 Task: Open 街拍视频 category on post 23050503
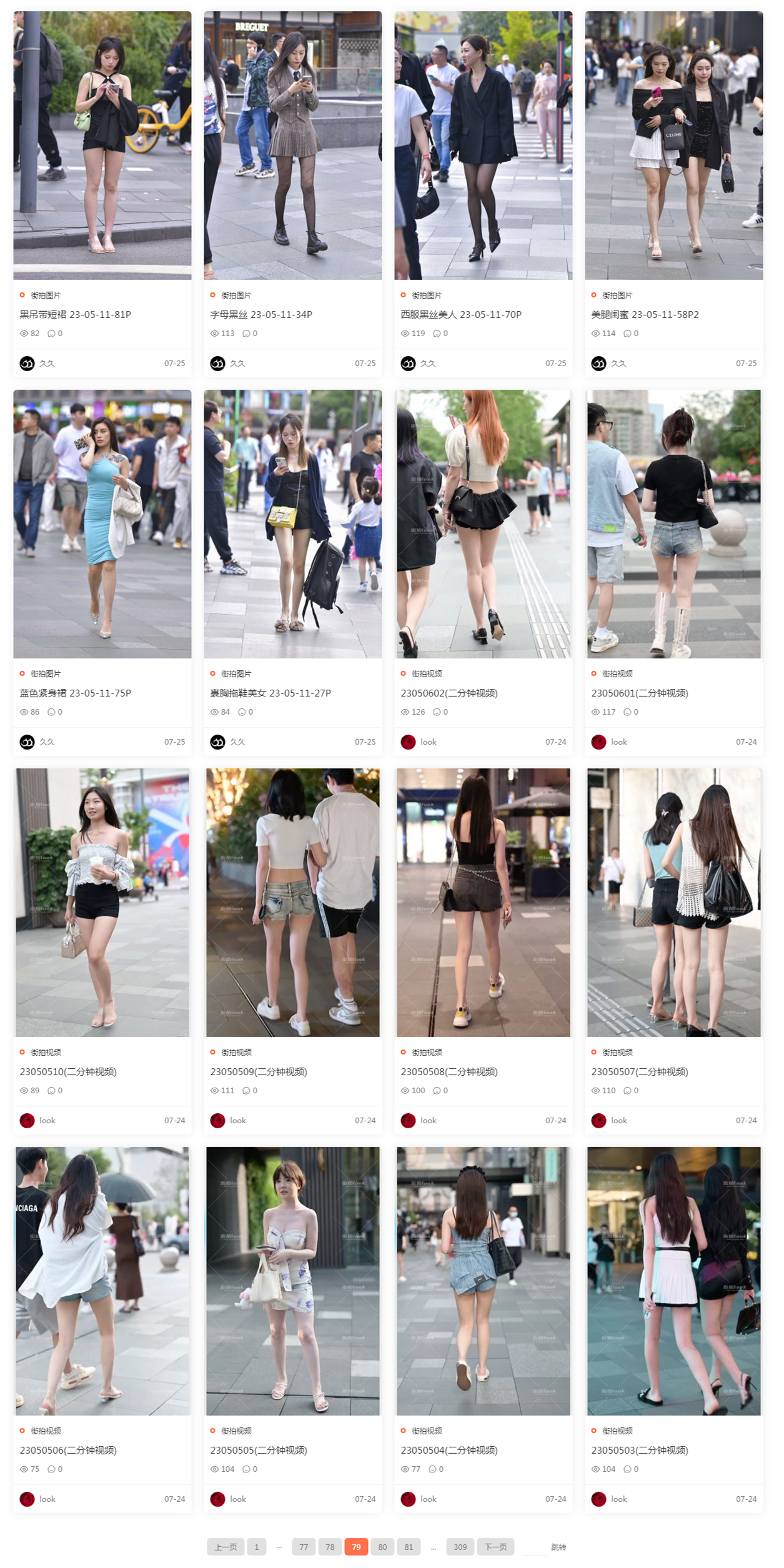(617, 1431)
